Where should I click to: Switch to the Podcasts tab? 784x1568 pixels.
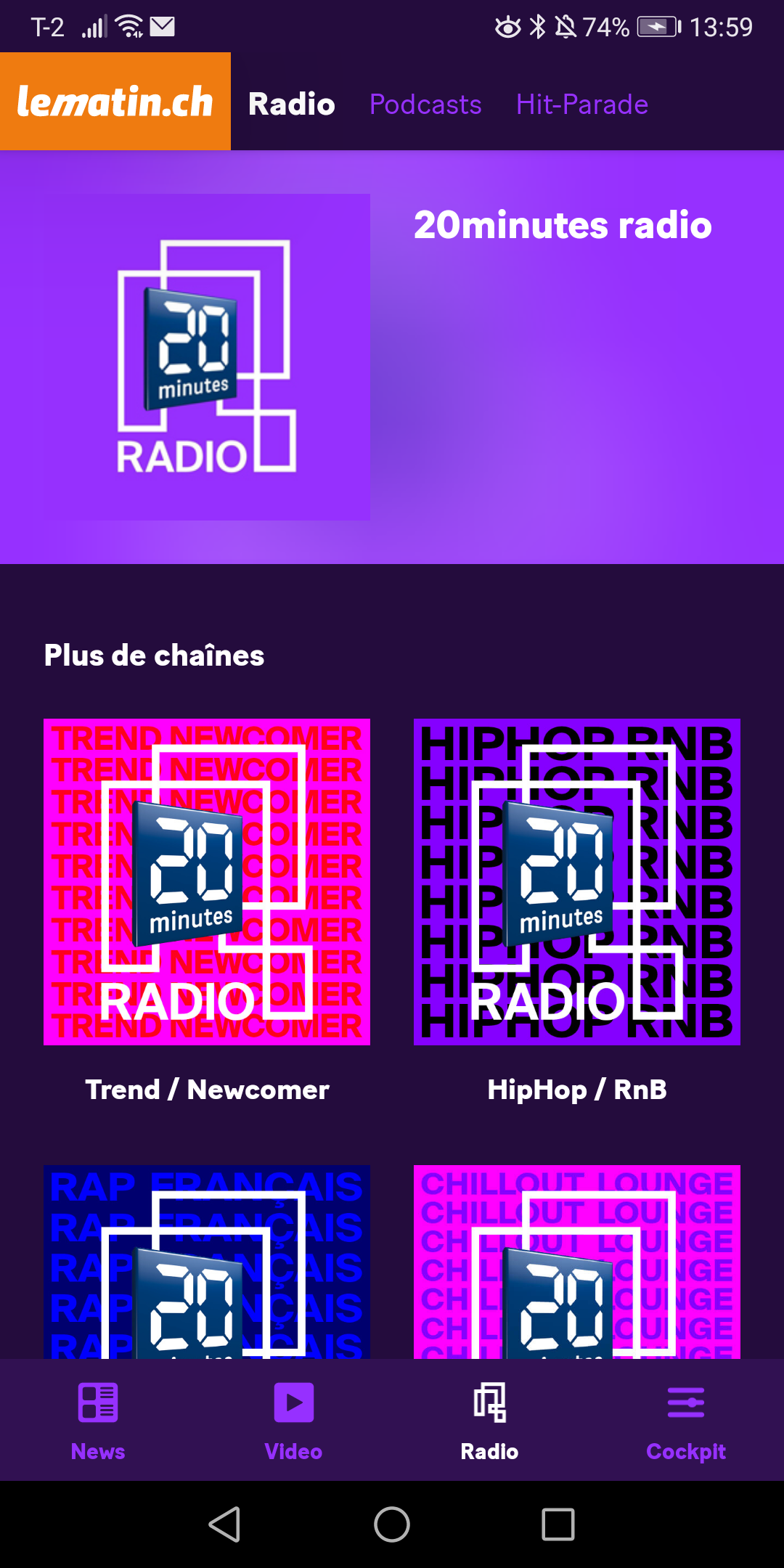click(425, 105)
